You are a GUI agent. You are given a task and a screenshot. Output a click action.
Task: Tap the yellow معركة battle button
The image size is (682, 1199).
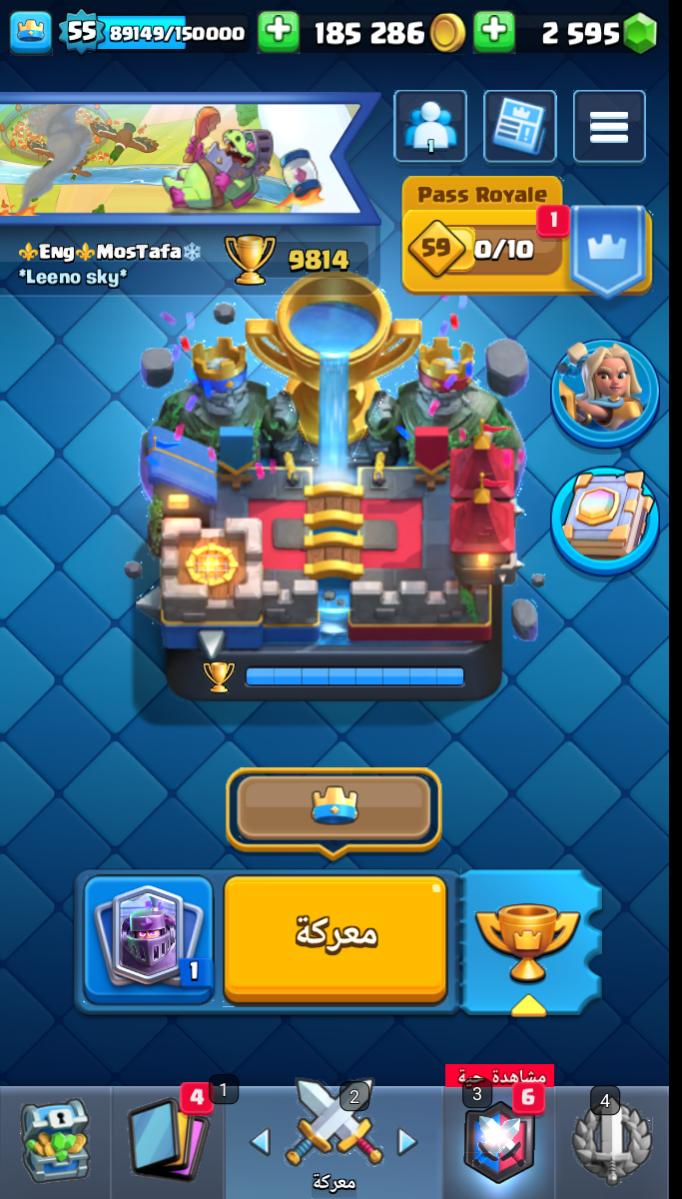(x=335, y=936)
